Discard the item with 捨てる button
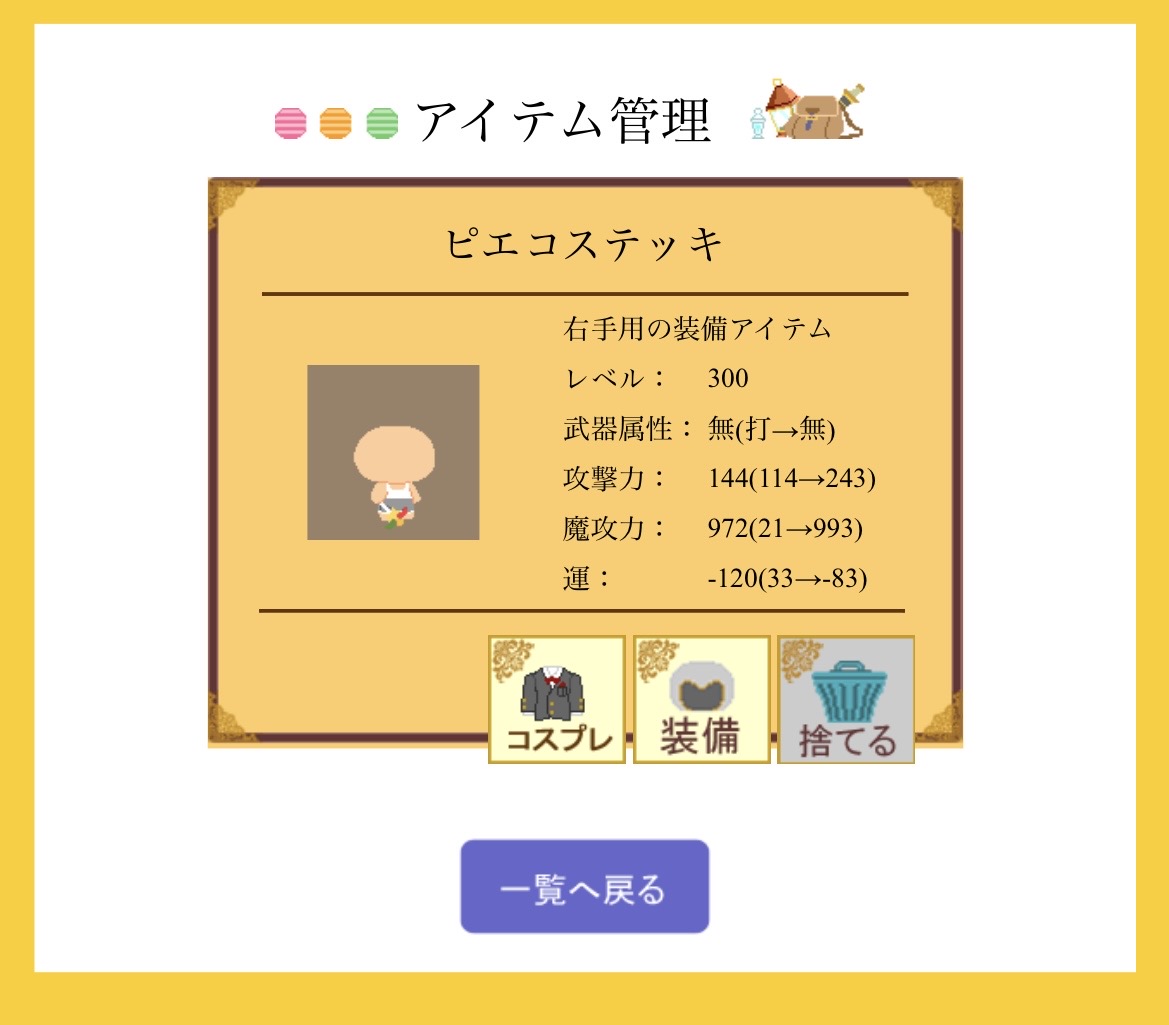The image size is (1169, 1025). pyautogui.click(x=846, y=700)
